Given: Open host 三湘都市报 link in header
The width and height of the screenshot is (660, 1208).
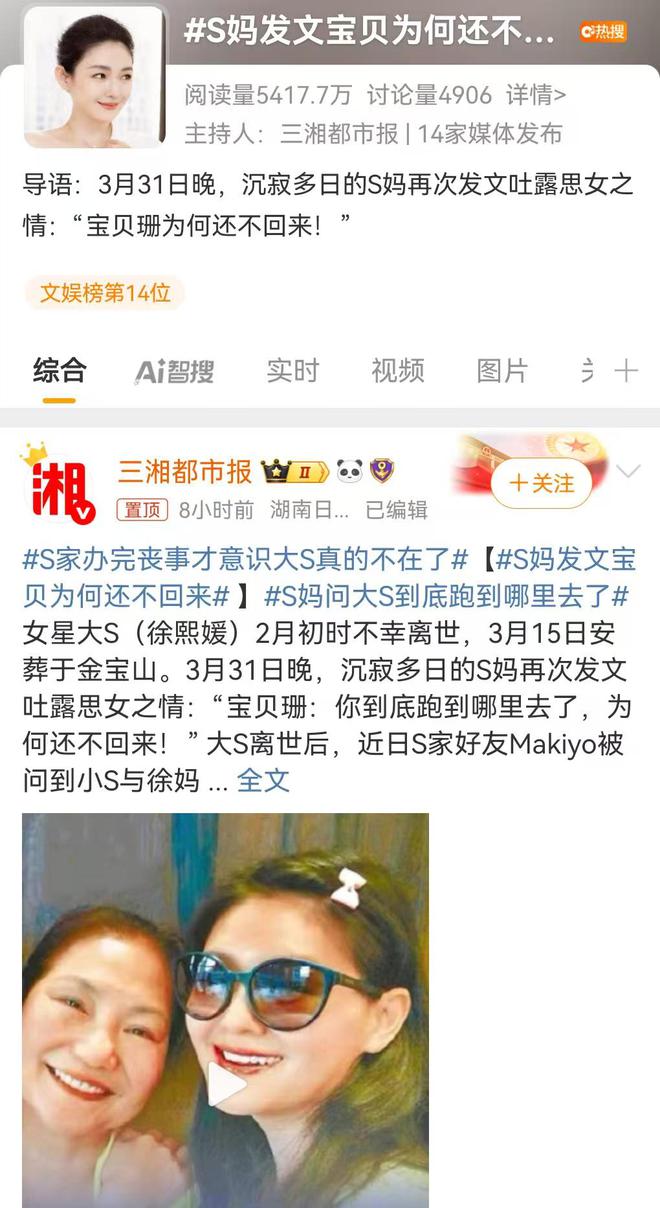Looking at the screenshot, I should [x=339, y=133].
